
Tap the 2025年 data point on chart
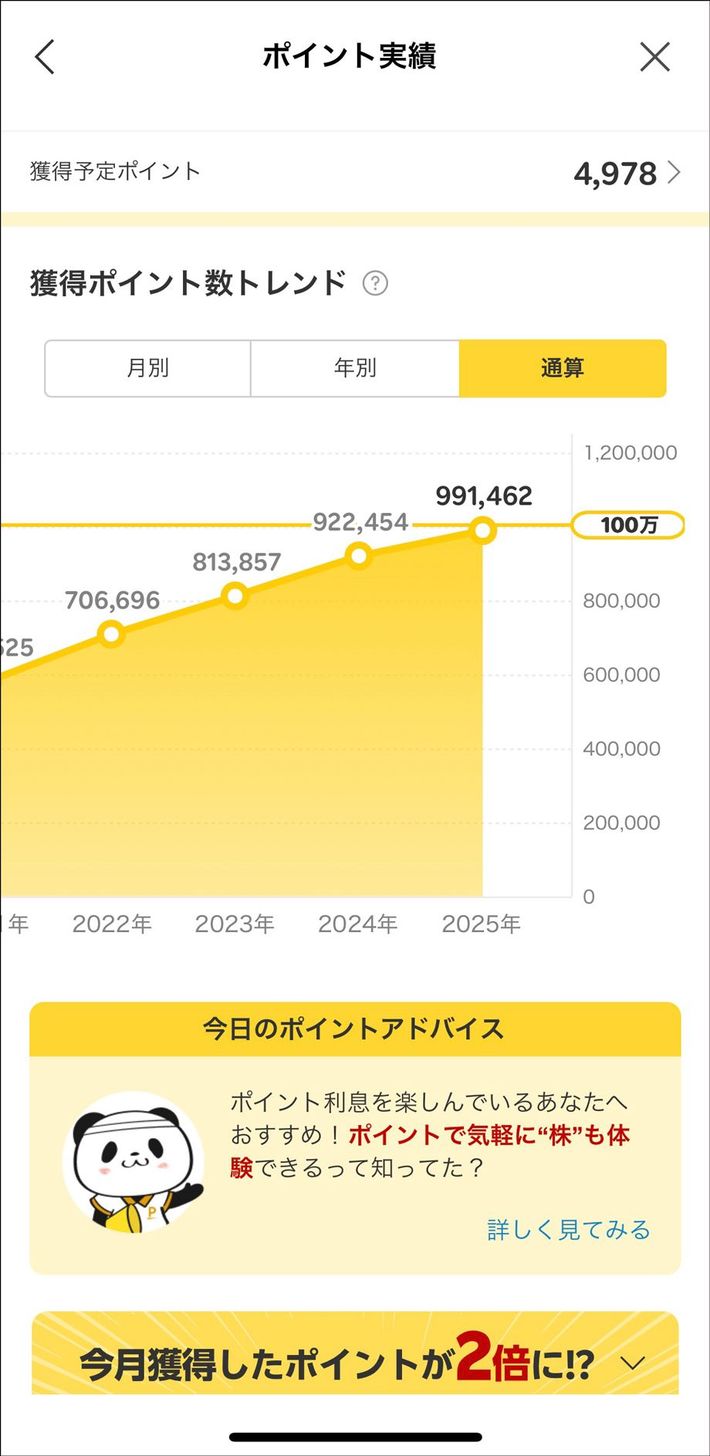483,530
